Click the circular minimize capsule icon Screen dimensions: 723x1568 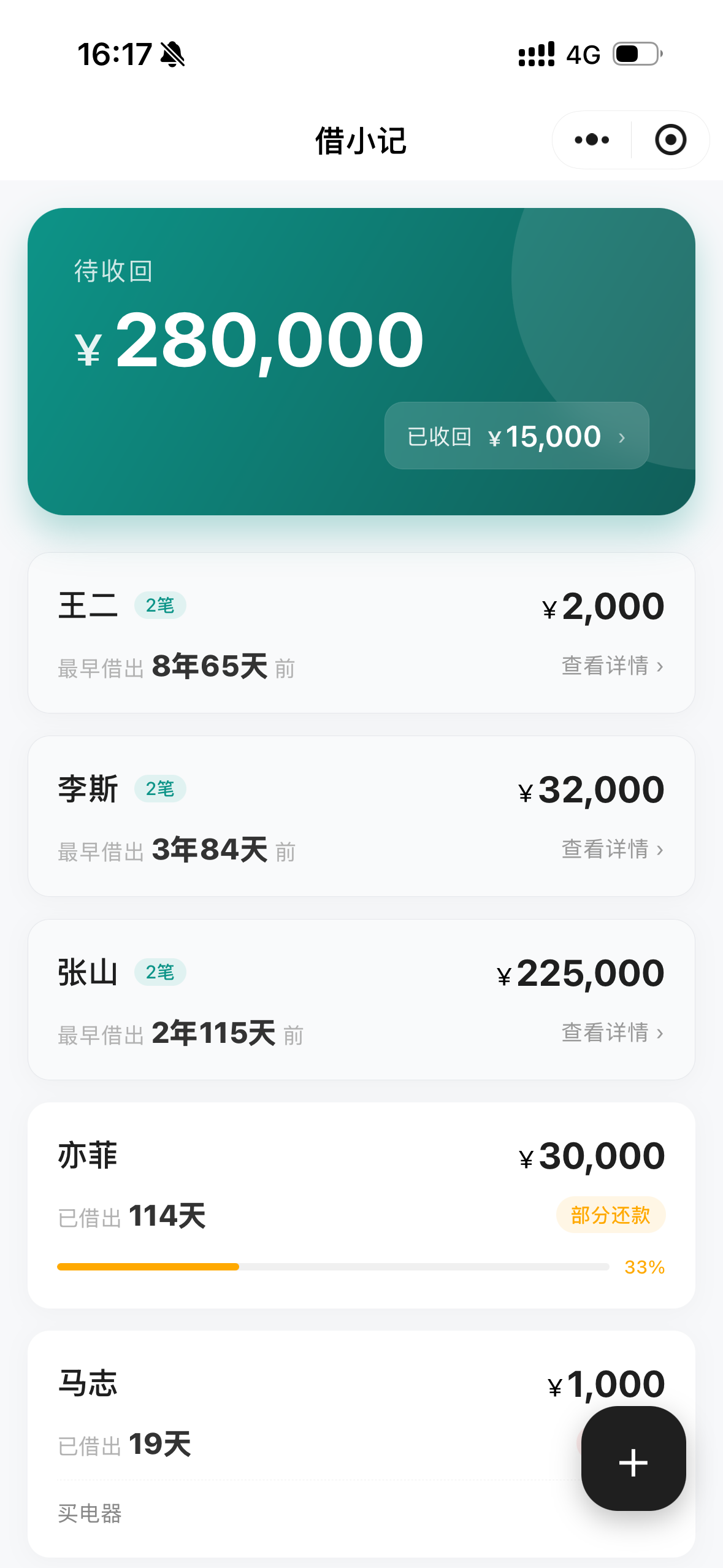670,140
